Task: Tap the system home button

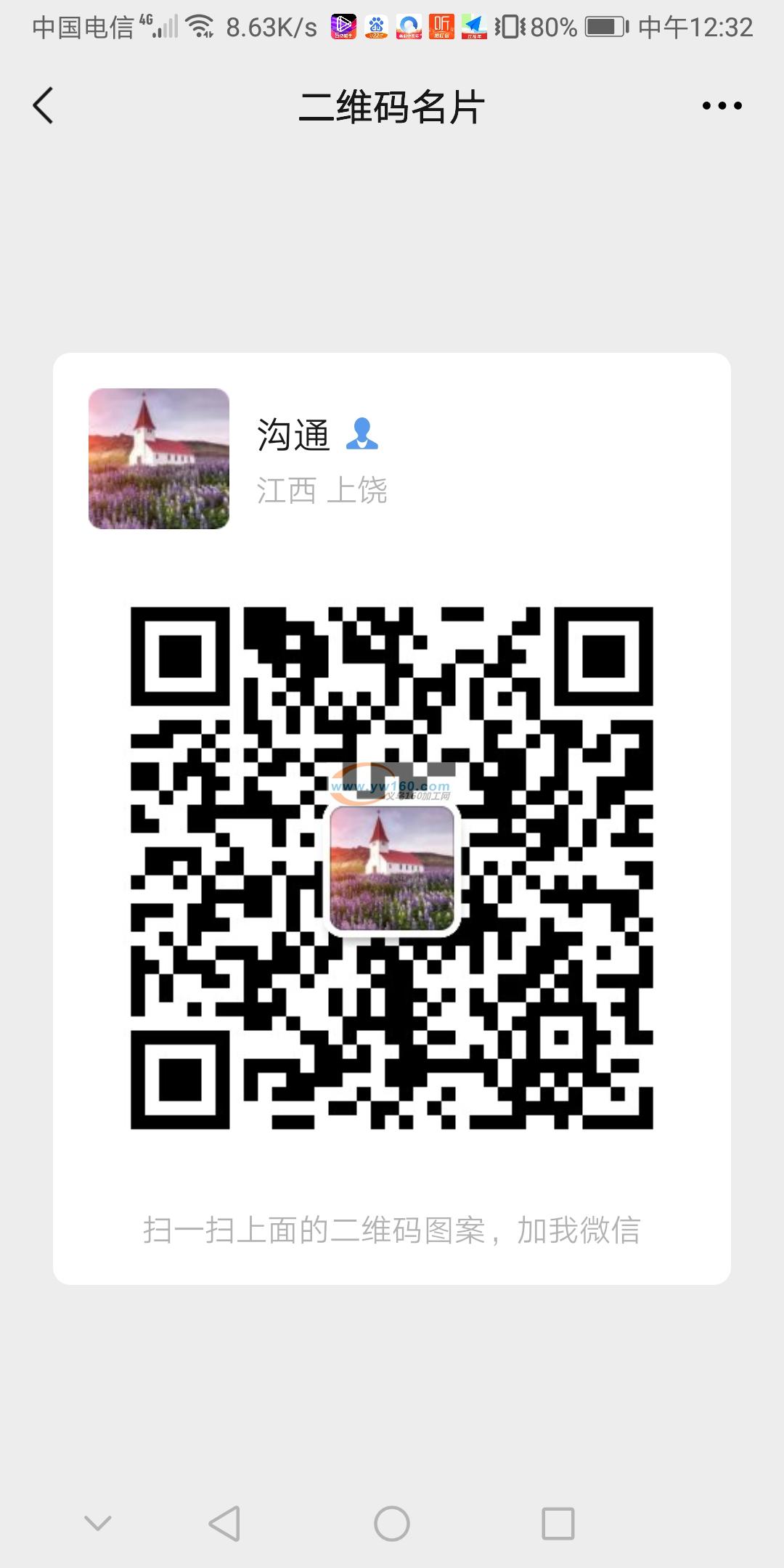Action: [392, 1523]
